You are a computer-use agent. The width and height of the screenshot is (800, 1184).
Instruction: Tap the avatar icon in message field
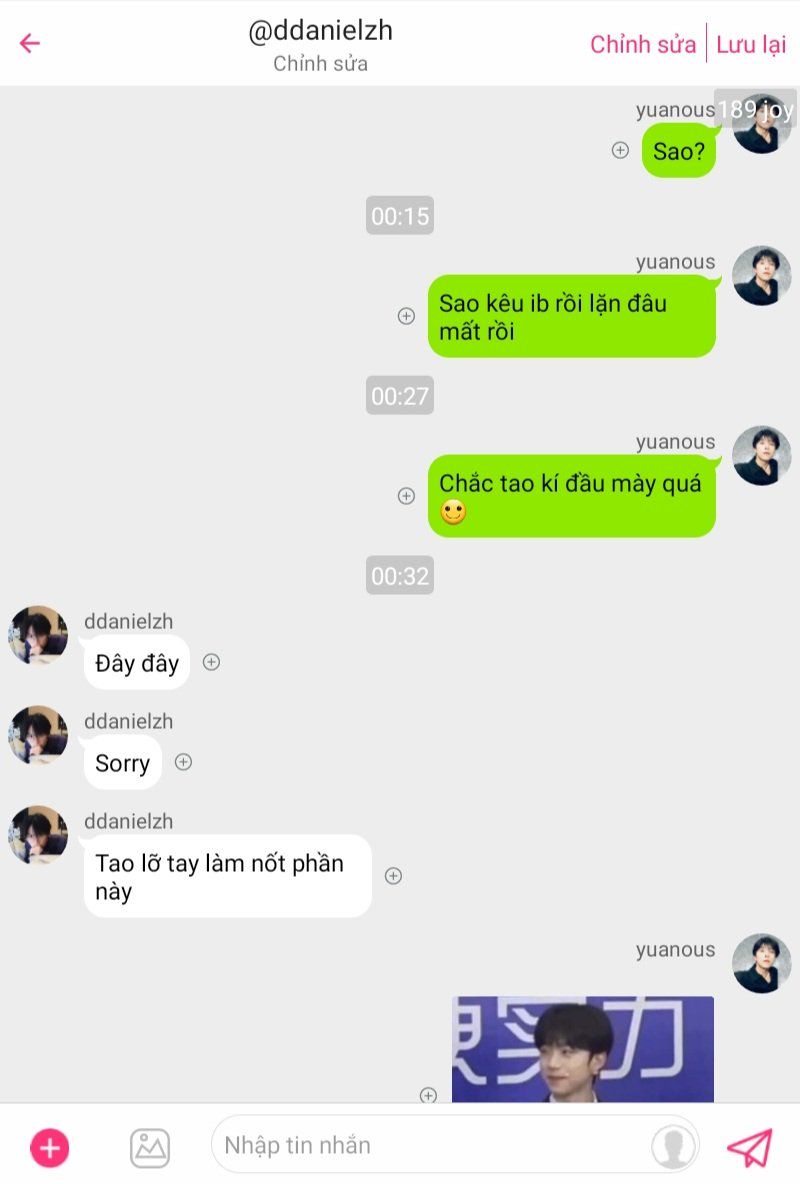674,1146
